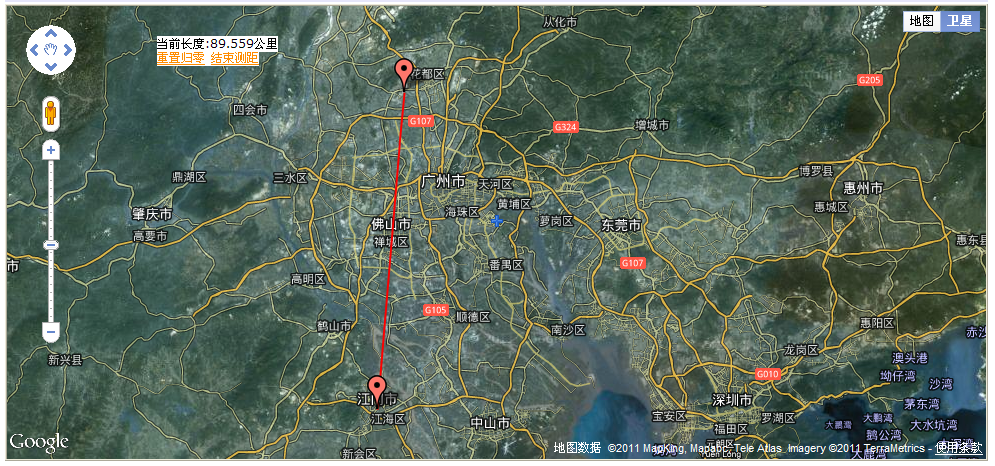This screenshot has width=995, height=466.
Task: Zoom out with the minus button
Action: [50, 331]
